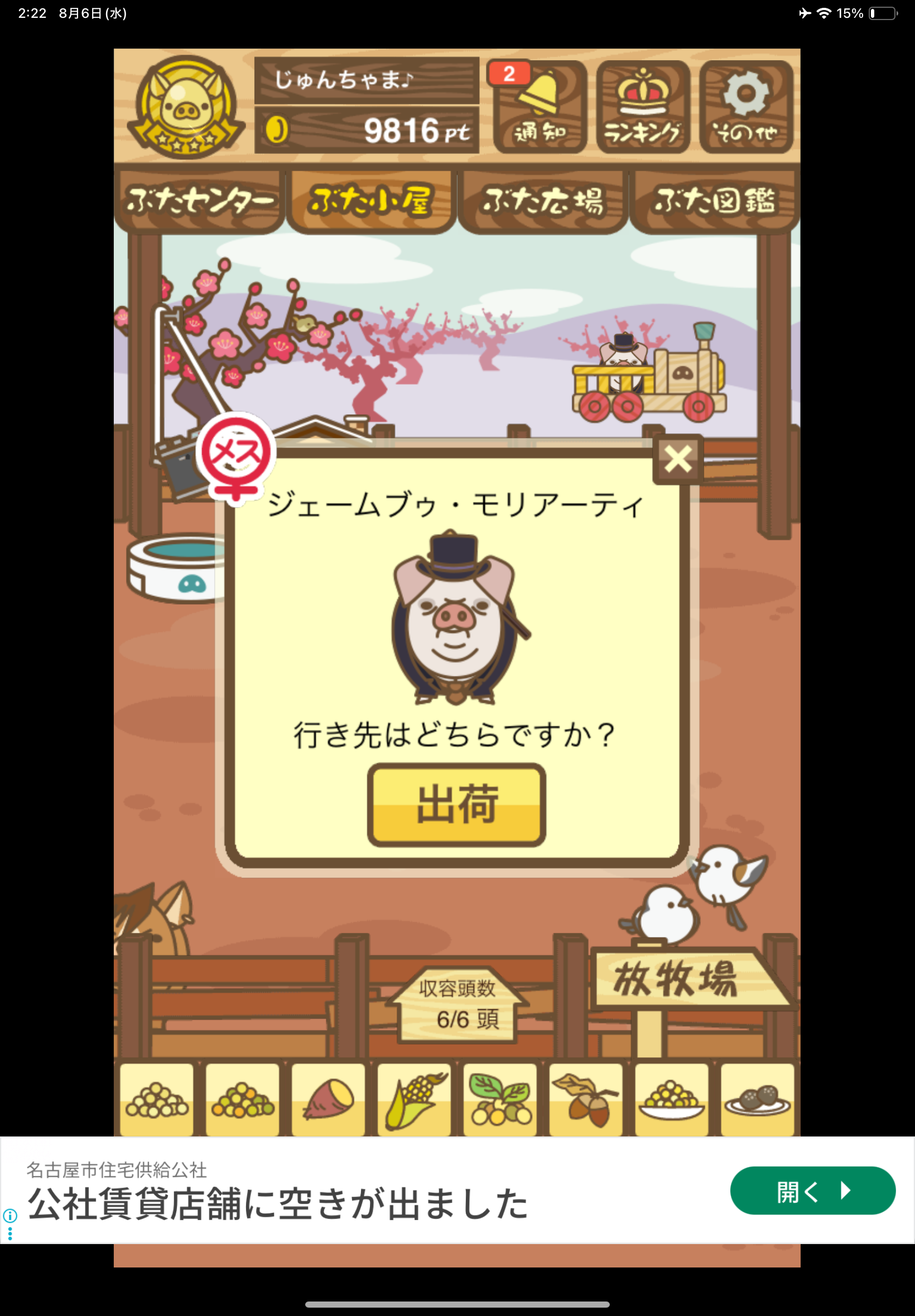The height and width of the screenshot is (1316, 915).
Task: Switch to ぶた小屋 tab
Action: 371,201
